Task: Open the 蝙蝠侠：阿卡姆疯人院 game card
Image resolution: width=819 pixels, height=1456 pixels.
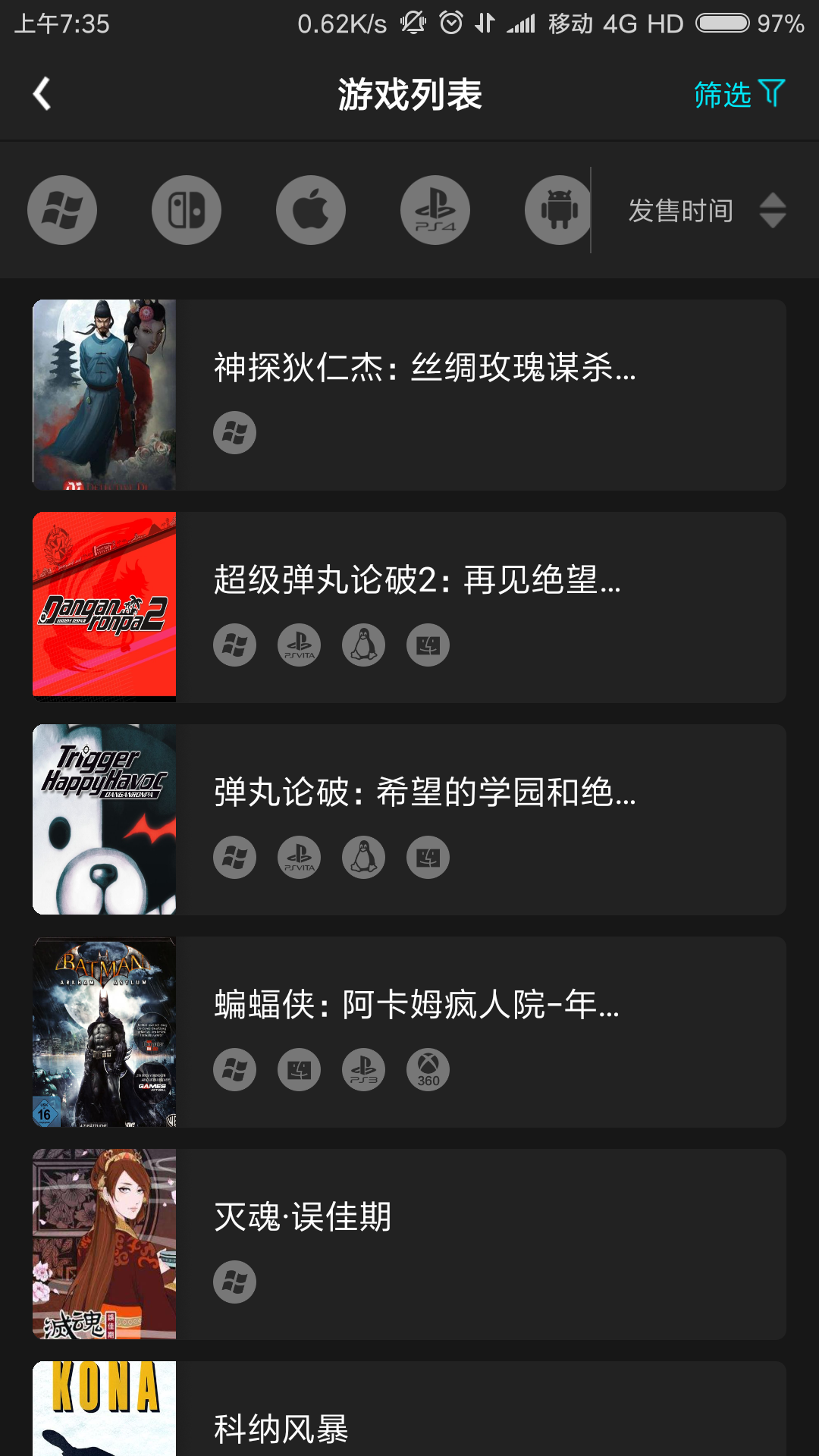Action: pos(409,1031)
